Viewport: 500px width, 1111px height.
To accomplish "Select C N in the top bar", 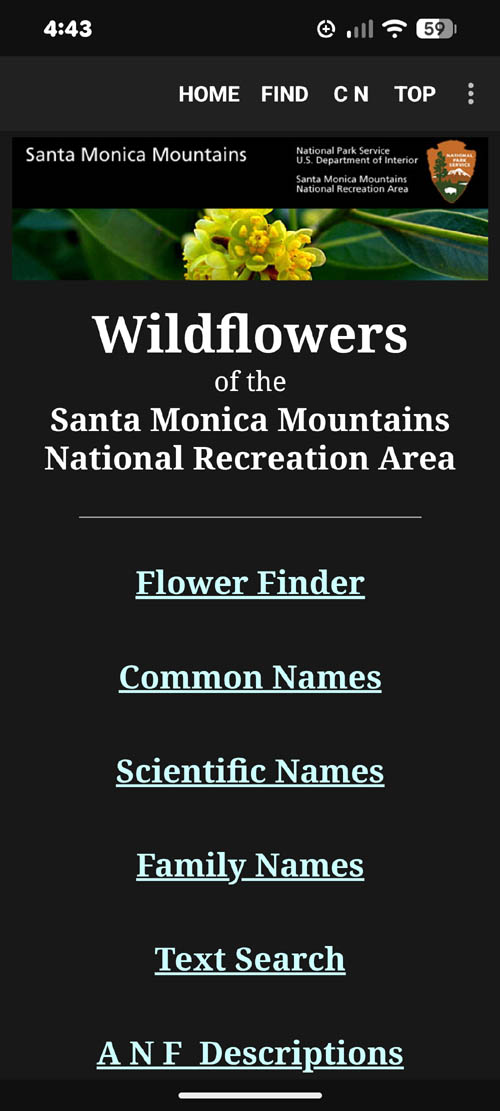I will [x=351, y=94].
